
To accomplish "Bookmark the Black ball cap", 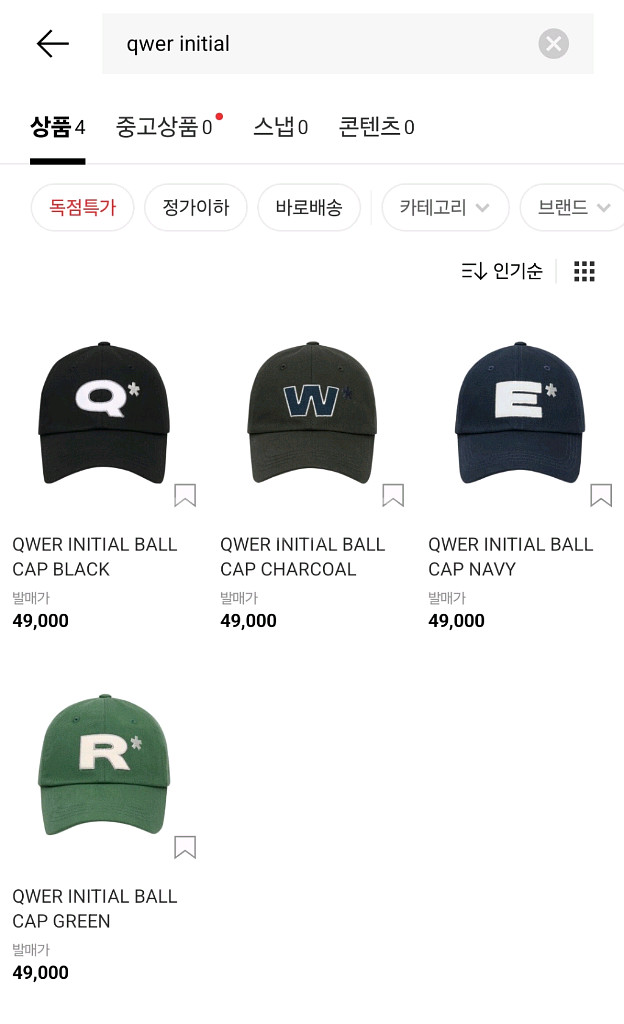I will click(x=185, y=495).
